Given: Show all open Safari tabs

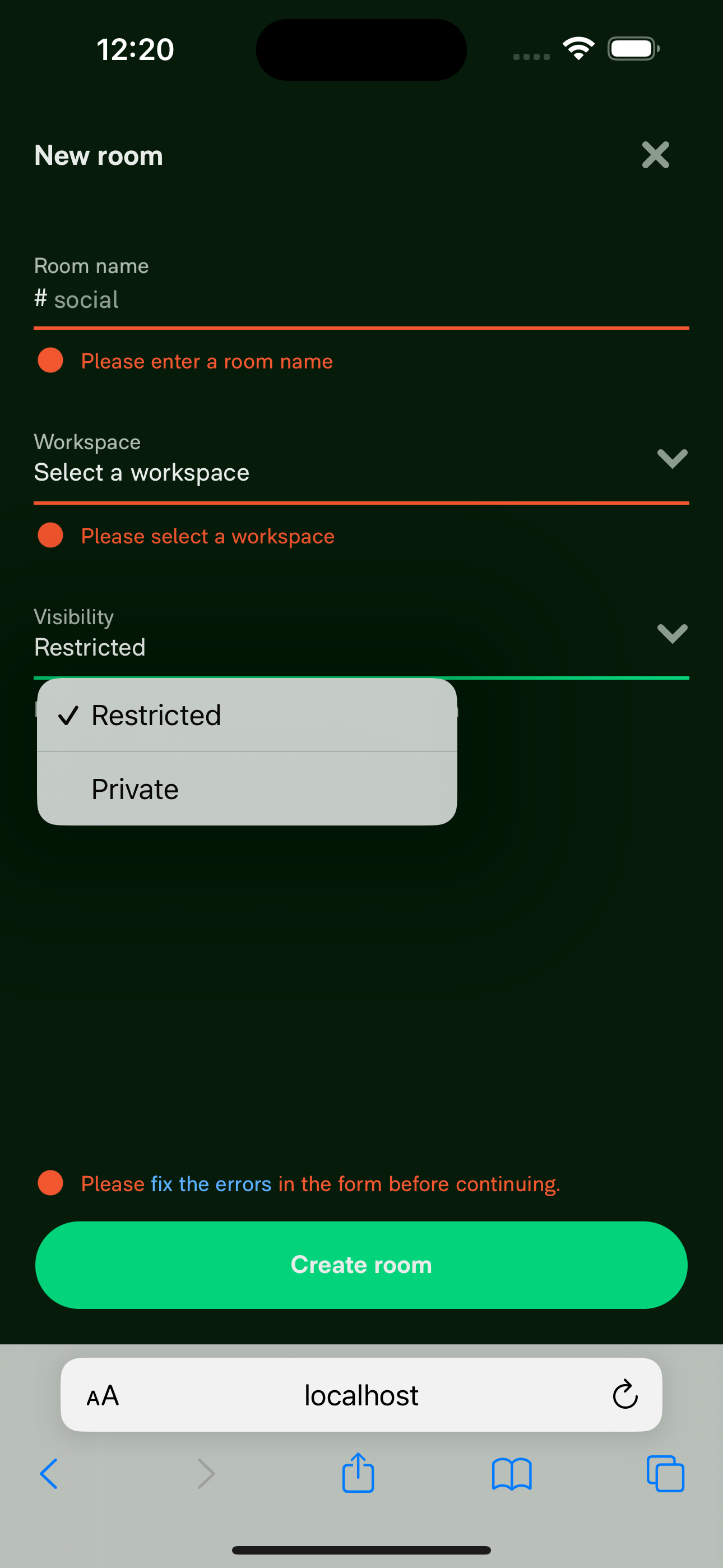Looking at the screenshot, I should 665,1474.
